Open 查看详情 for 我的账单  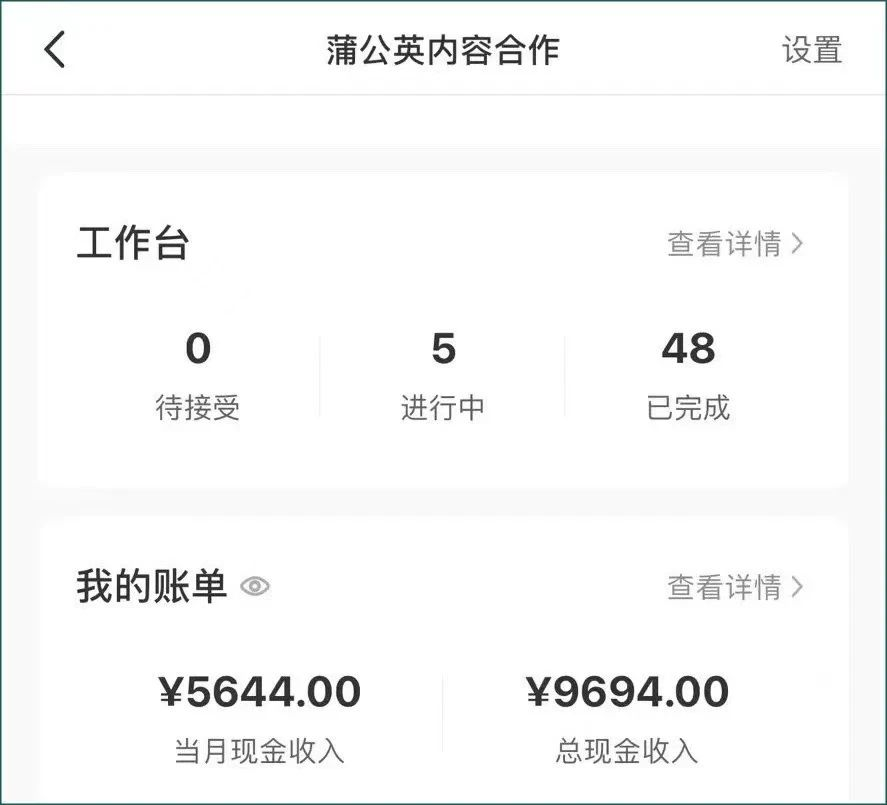pyautogui.click(x=735, y=587)
